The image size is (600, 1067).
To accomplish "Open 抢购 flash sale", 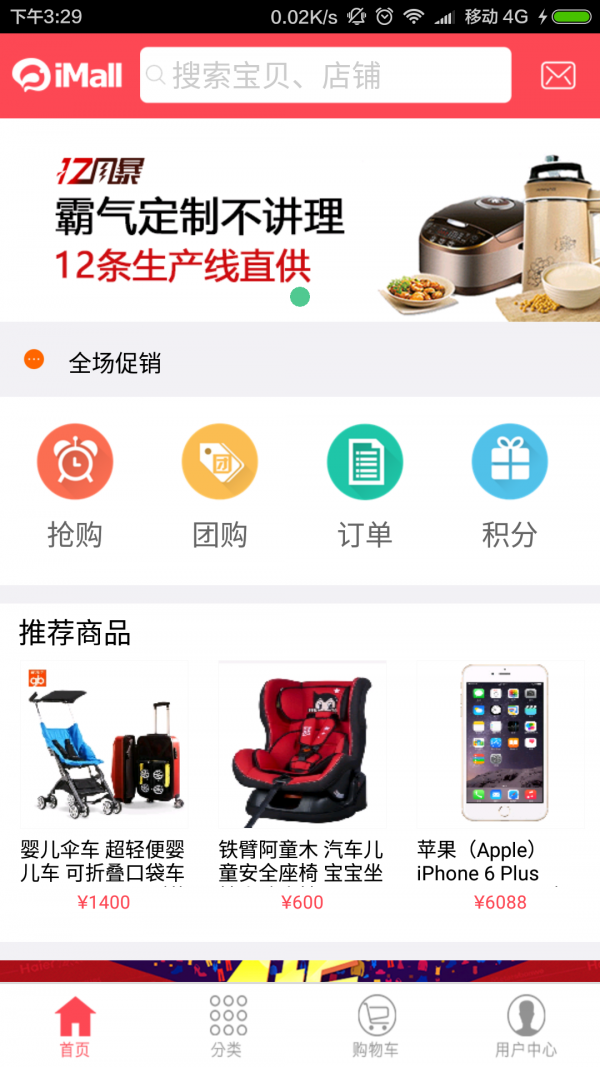I will coord(75,487).
